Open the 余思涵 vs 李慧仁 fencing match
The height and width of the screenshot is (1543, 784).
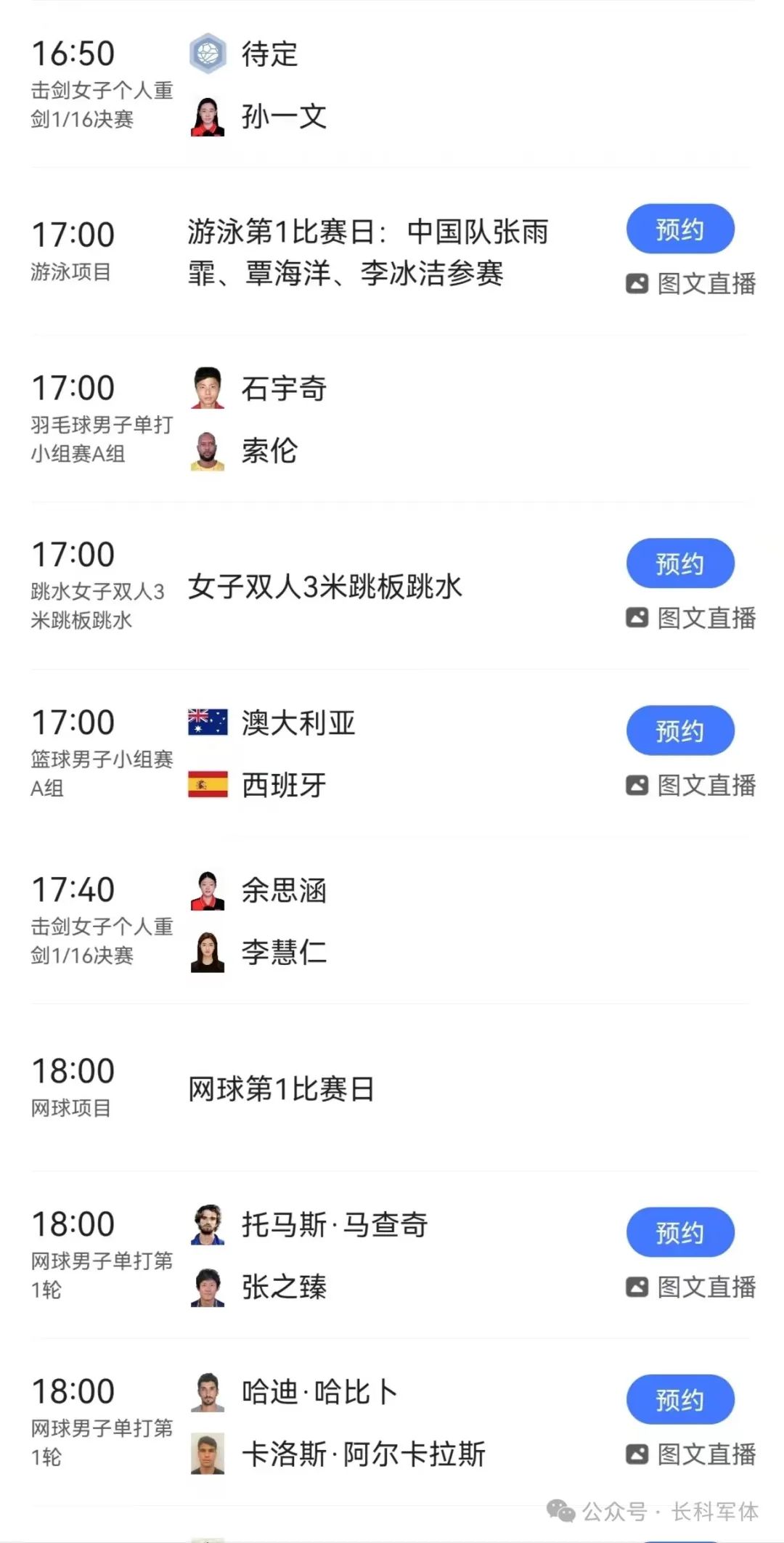pyautogui.click(x=283, y=921)
